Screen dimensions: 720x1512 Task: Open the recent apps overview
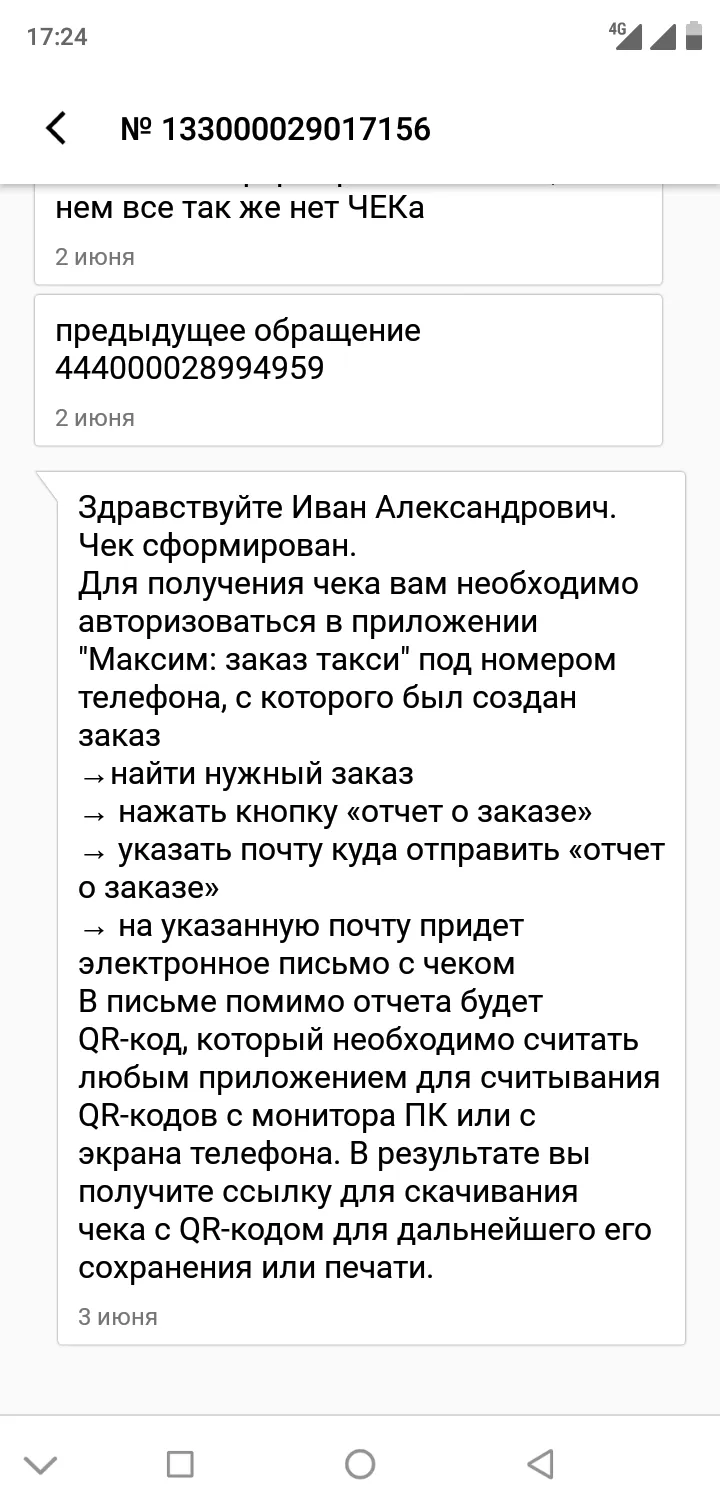coord(180,1464)
